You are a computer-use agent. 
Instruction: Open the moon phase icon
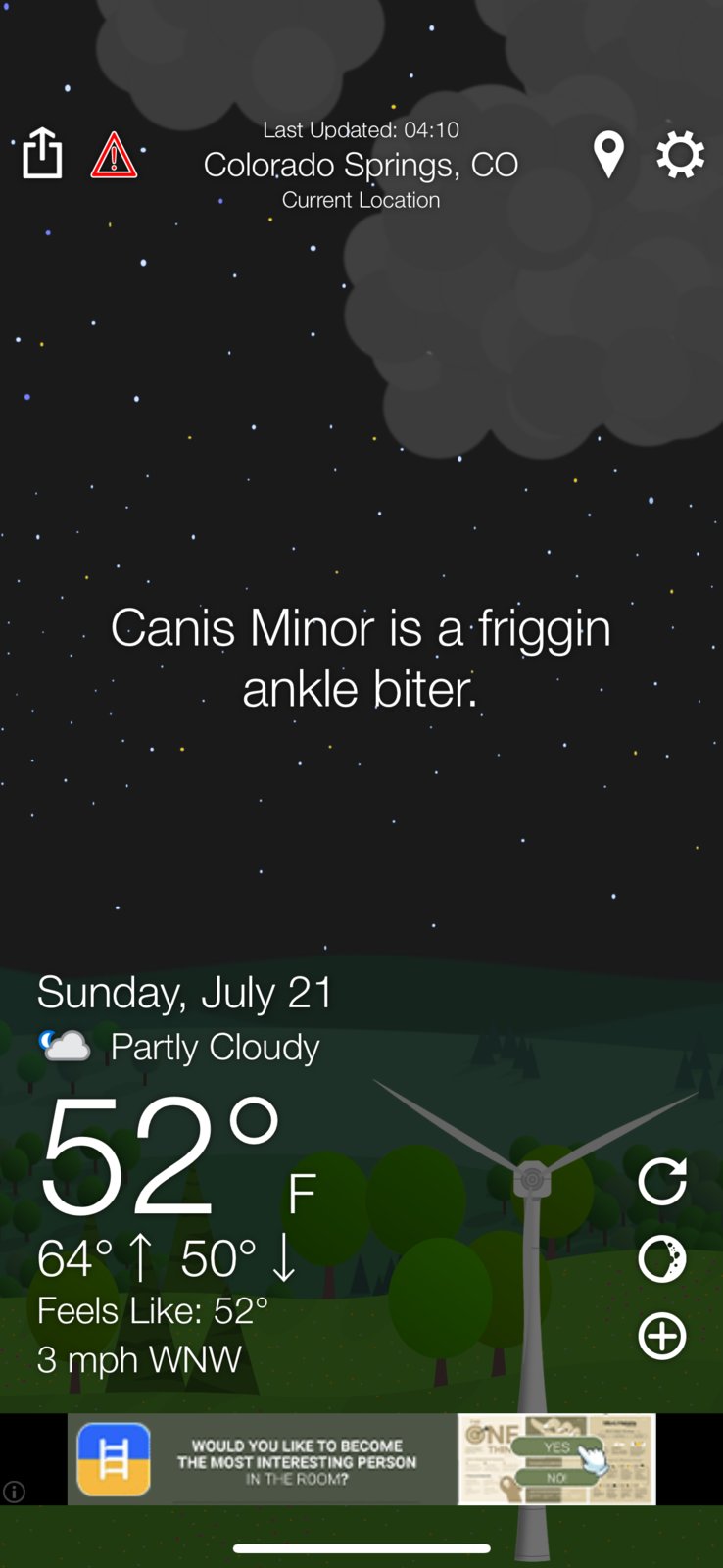click(662, 1259)
